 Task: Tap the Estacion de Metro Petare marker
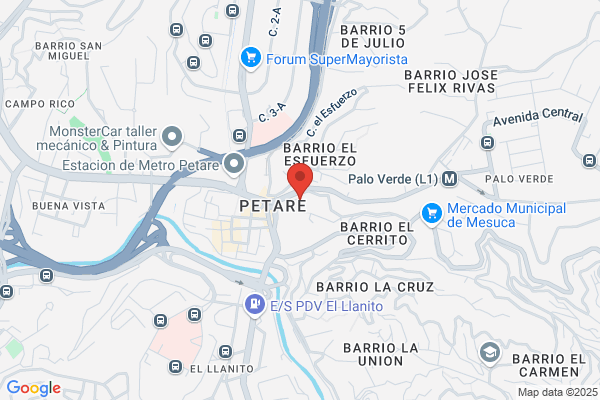pyautogui.click(x=234, y=164)
